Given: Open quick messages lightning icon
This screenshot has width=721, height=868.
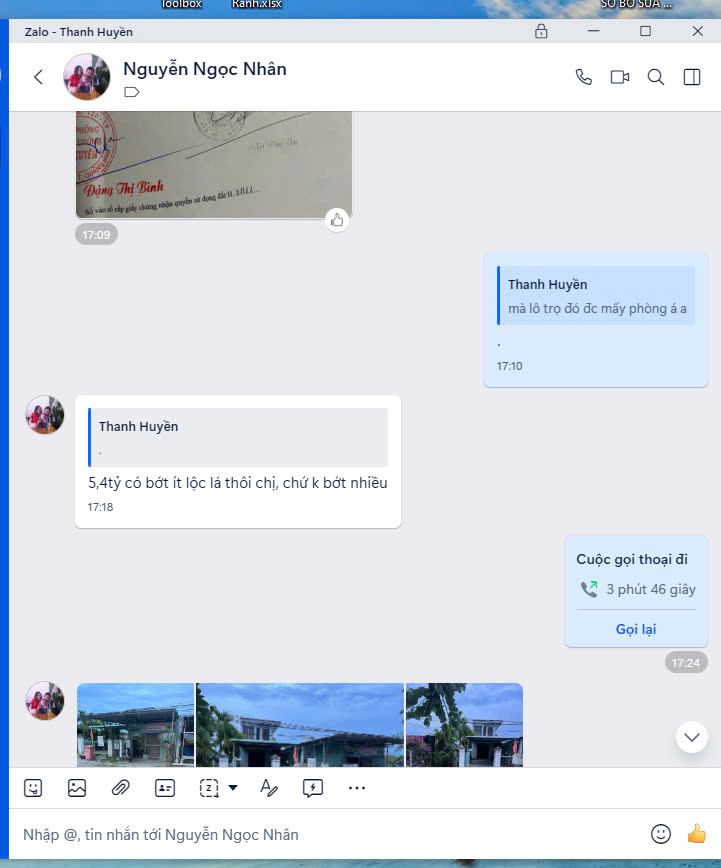Looking at the screenshot, I should coord(312,788).
